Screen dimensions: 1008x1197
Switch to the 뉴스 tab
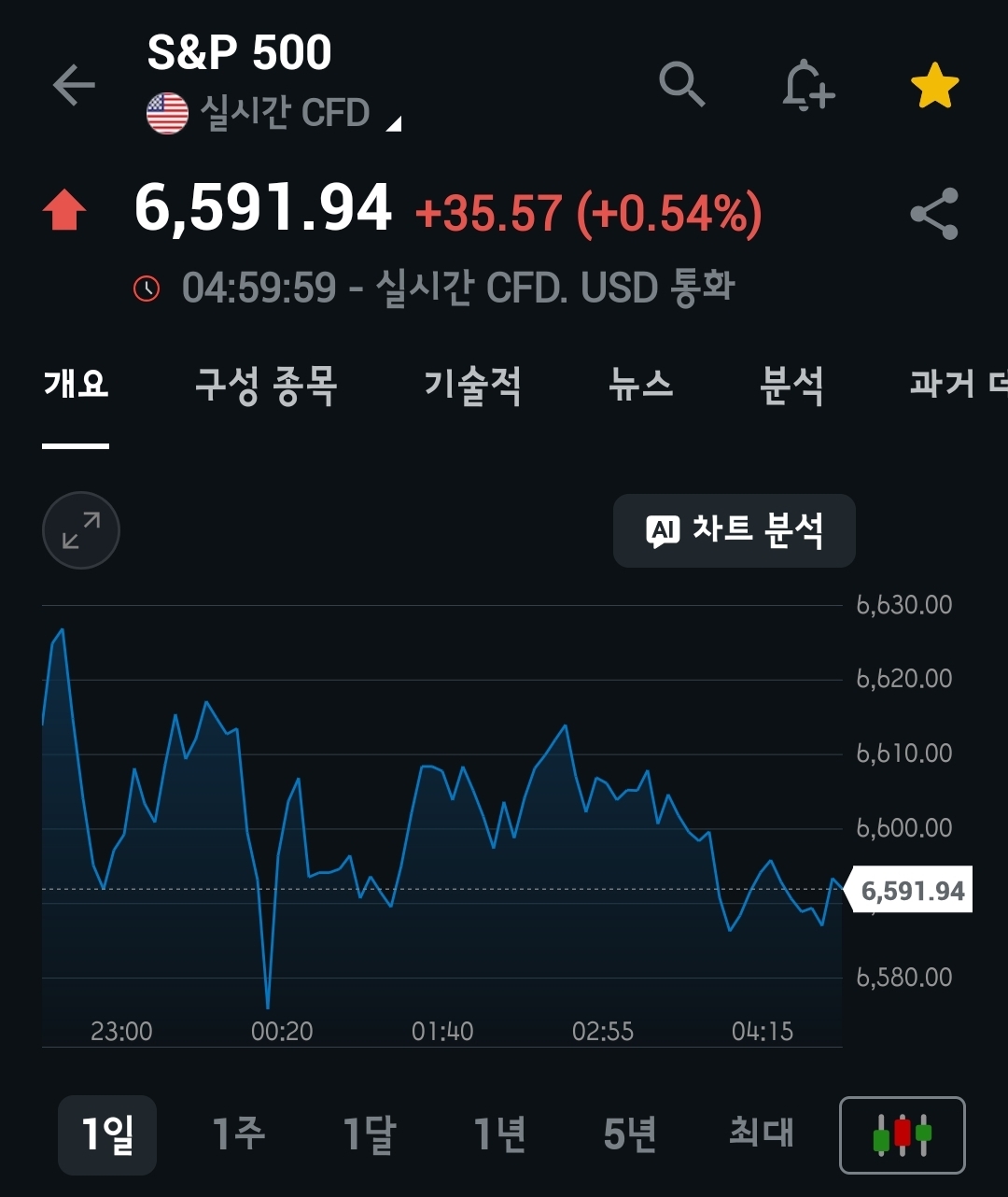pos(640,385)
